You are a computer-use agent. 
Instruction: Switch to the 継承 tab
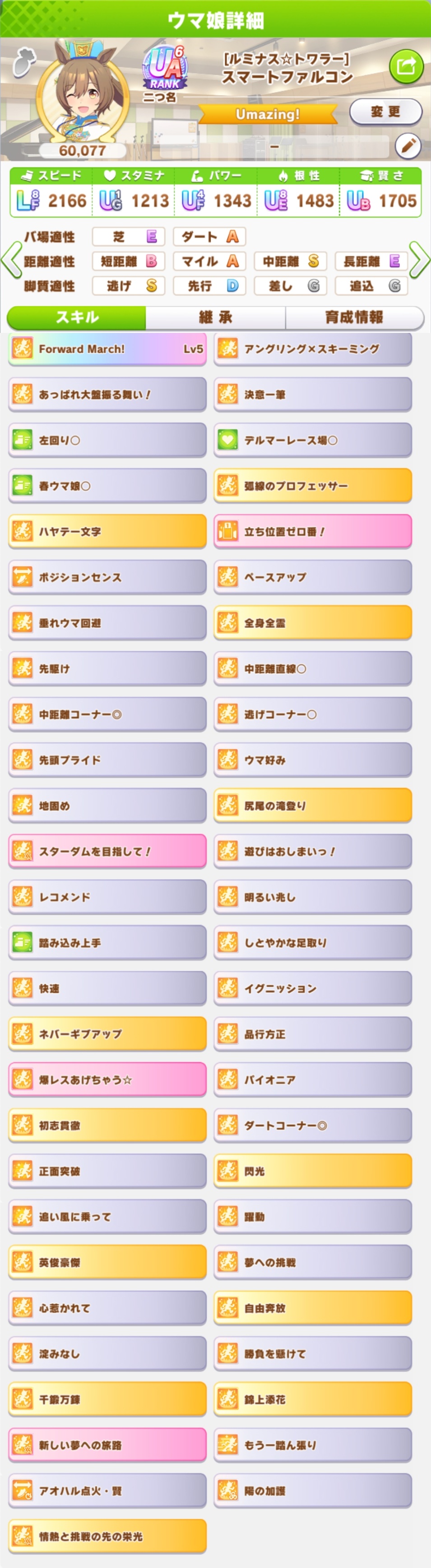(215, 317)
